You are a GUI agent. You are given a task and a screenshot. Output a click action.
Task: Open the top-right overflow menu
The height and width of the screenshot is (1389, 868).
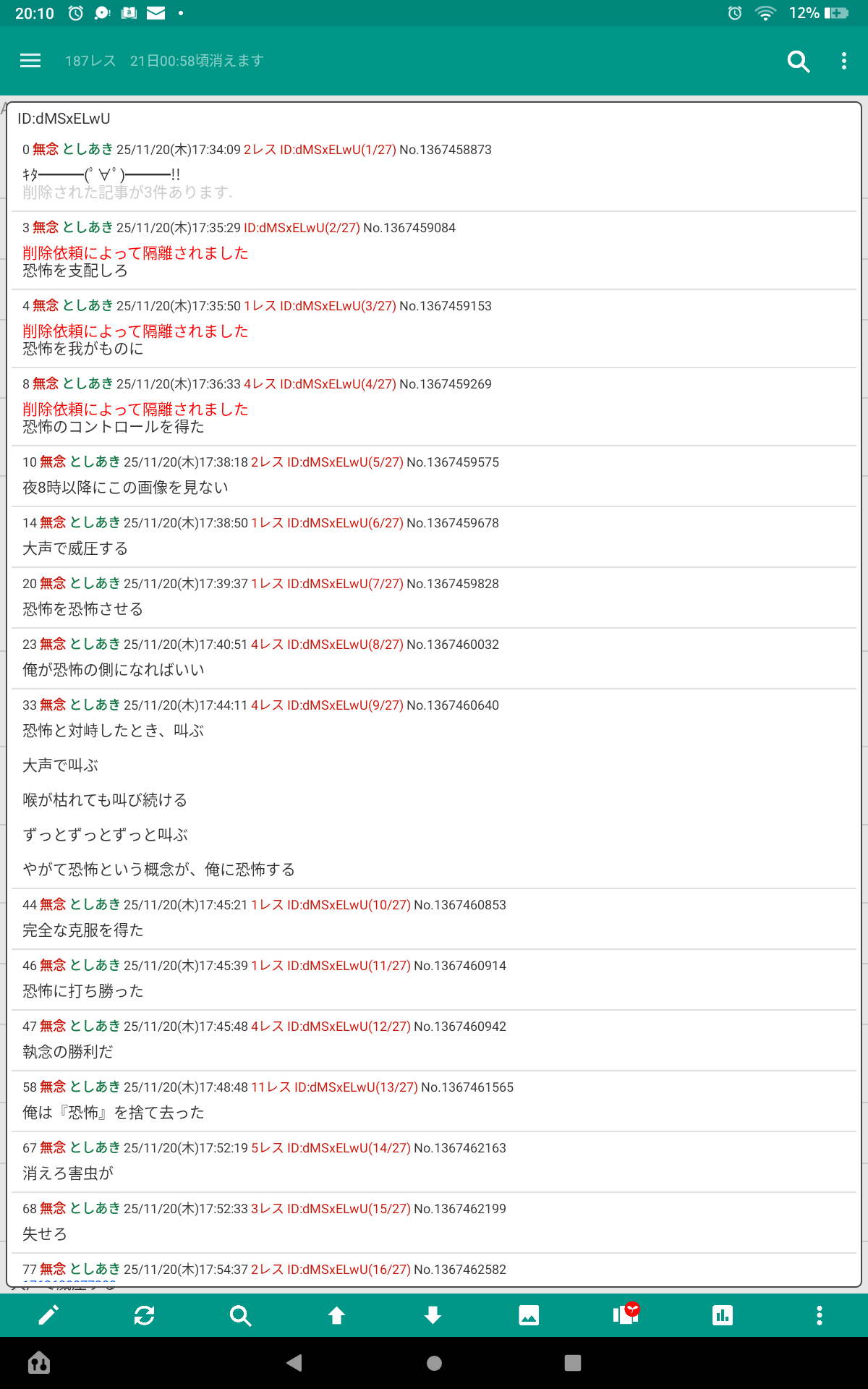click(x=843, y=61)
